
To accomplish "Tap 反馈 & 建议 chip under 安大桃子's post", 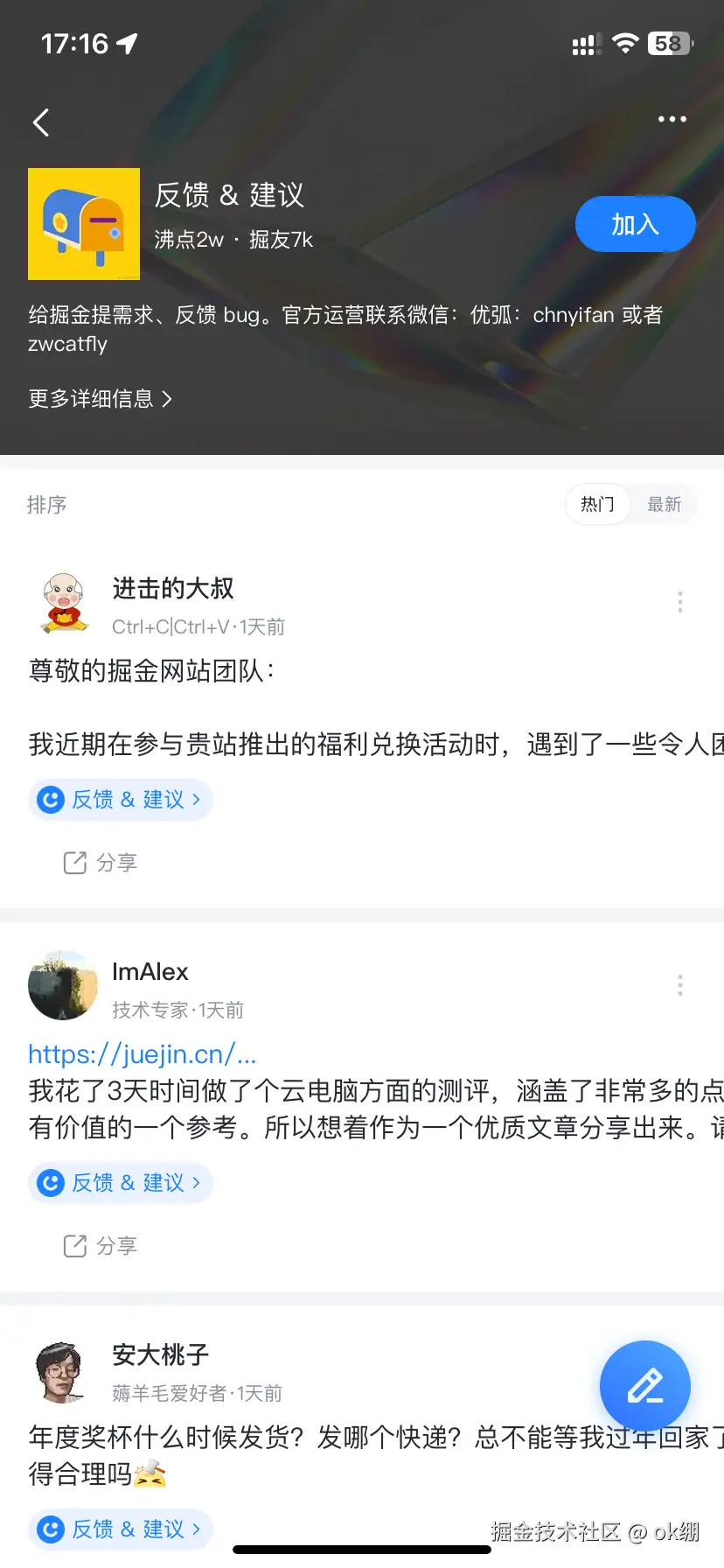I will [x=121, y=1529].
